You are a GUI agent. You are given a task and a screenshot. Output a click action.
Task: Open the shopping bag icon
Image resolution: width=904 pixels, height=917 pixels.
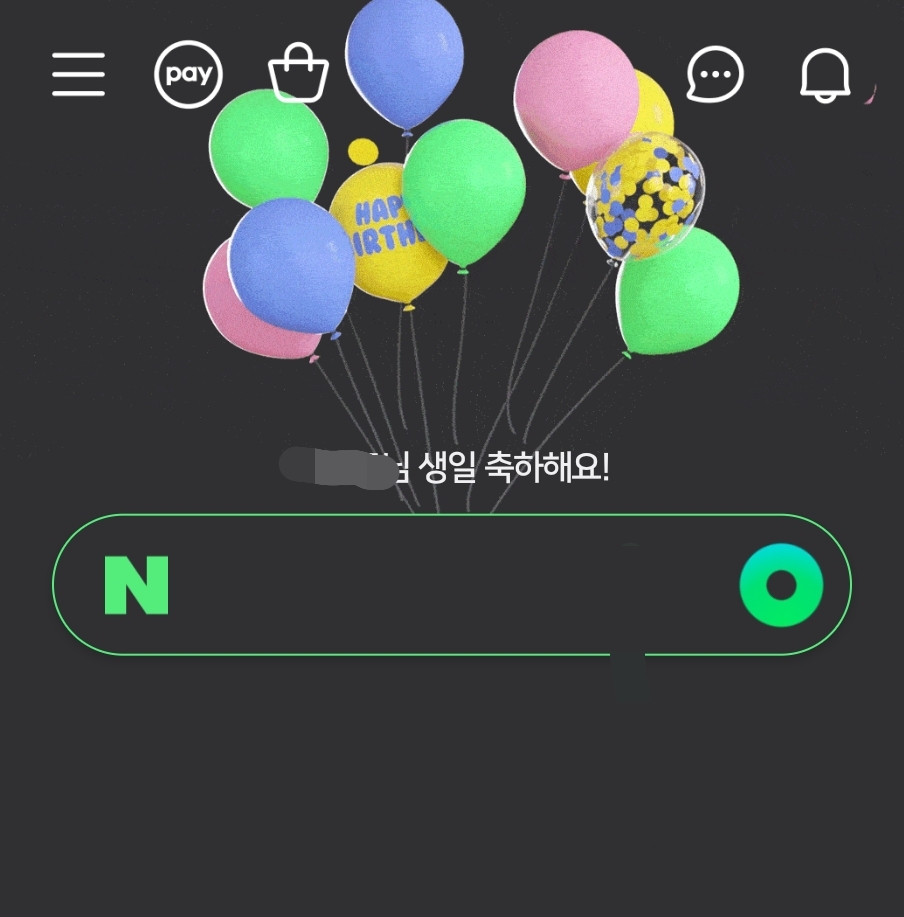[298, 73]
